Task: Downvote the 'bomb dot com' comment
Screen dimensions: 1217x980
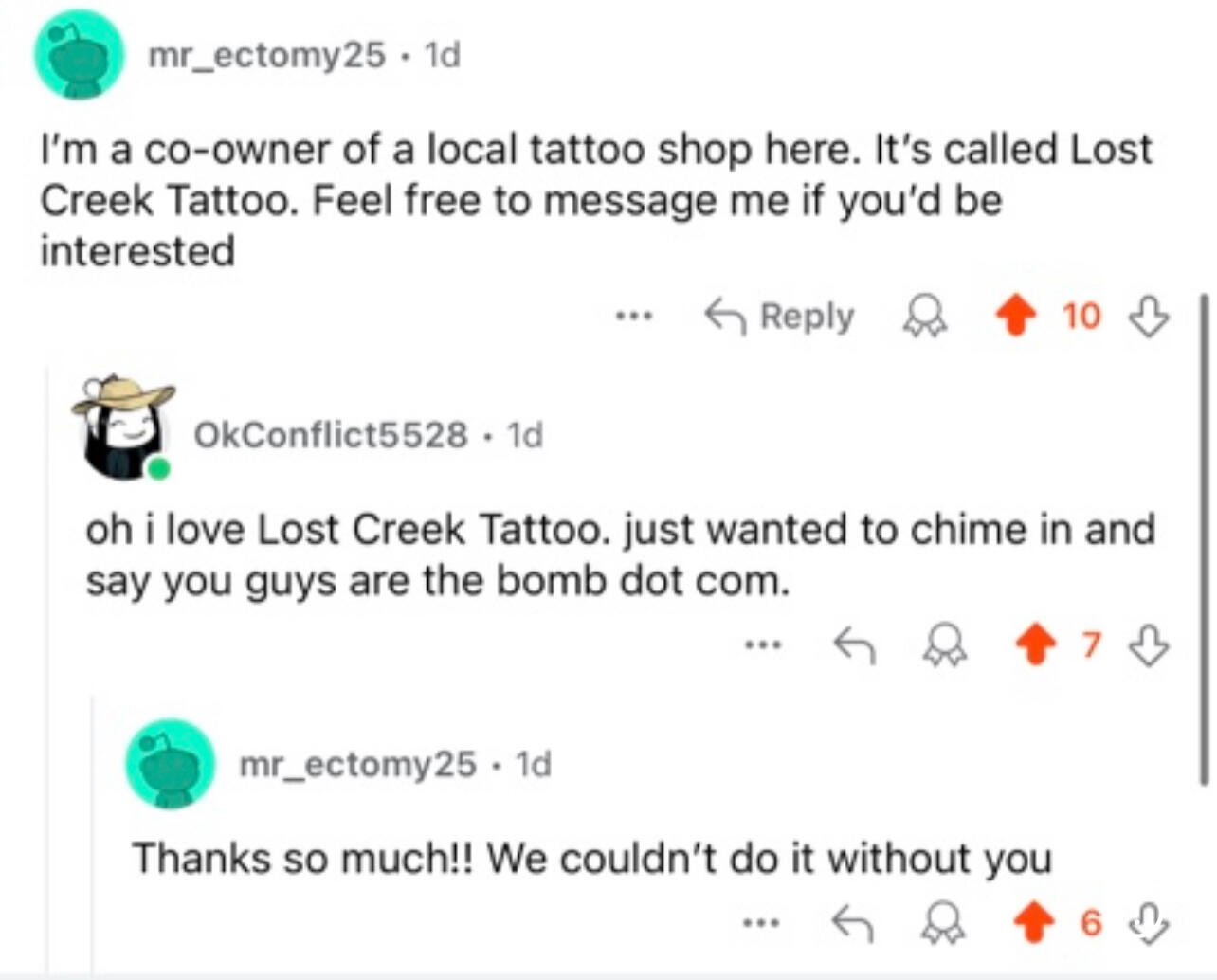Action: [1149, 646]
